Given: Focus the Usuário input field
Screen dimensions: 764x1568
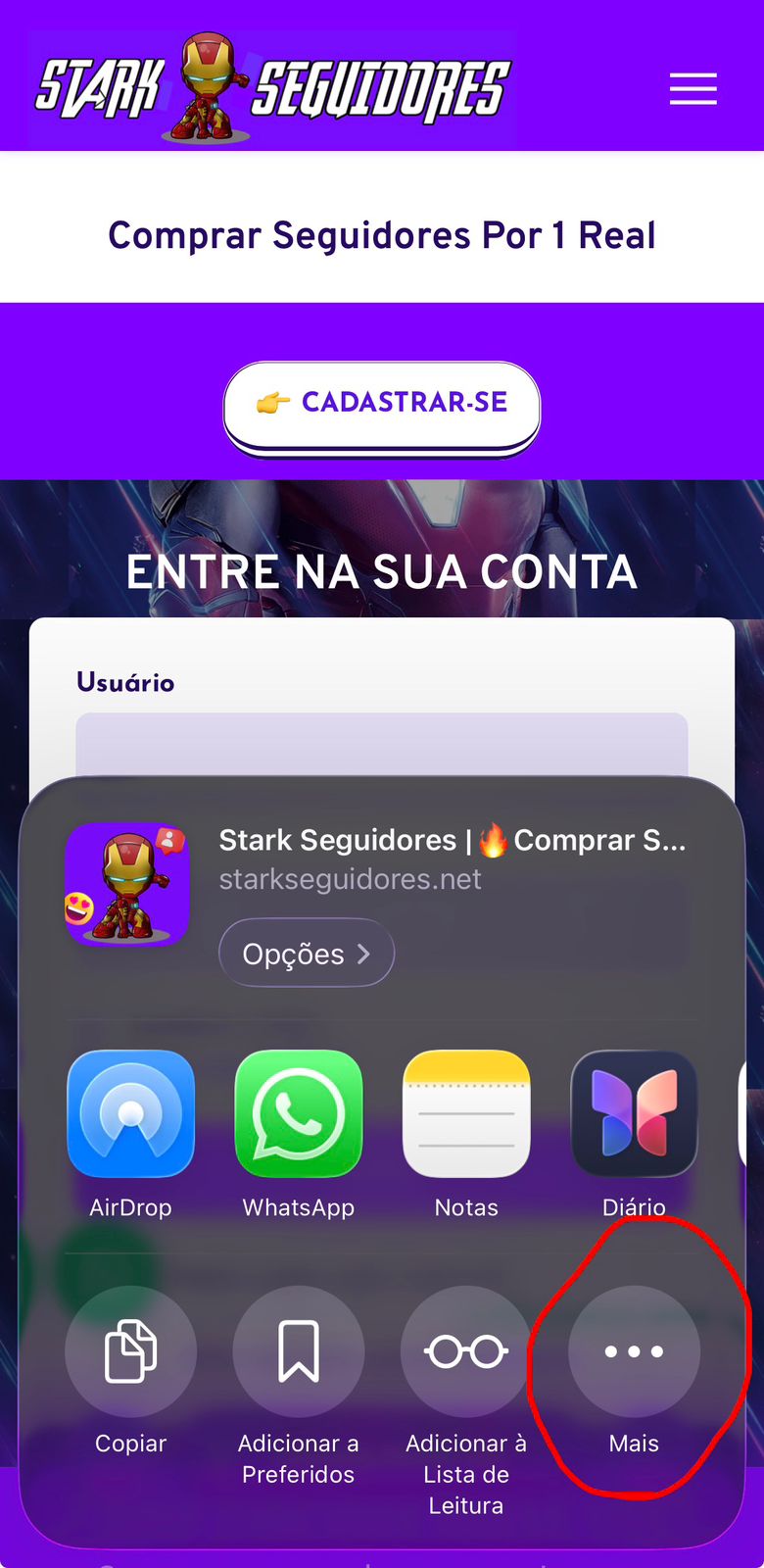Looking at the screenshot, I should pyautogui.click(x=382, y=745).
